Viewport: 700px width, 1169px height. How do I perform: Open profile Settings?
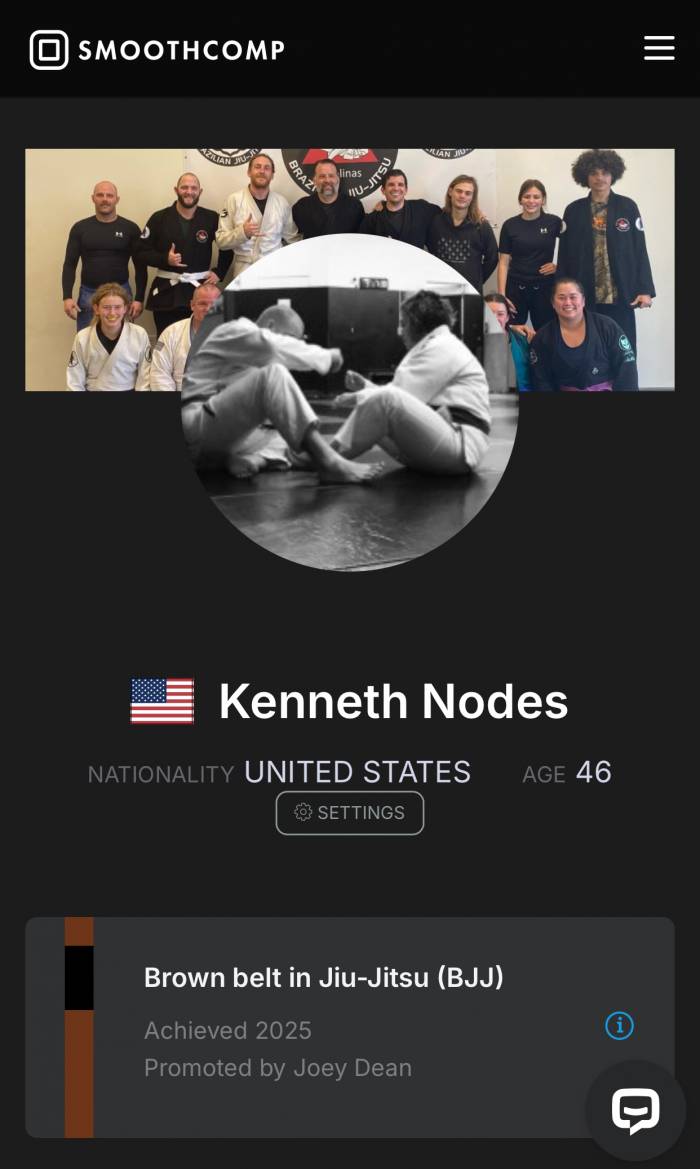pyautogui.click(x=350, y=813)
